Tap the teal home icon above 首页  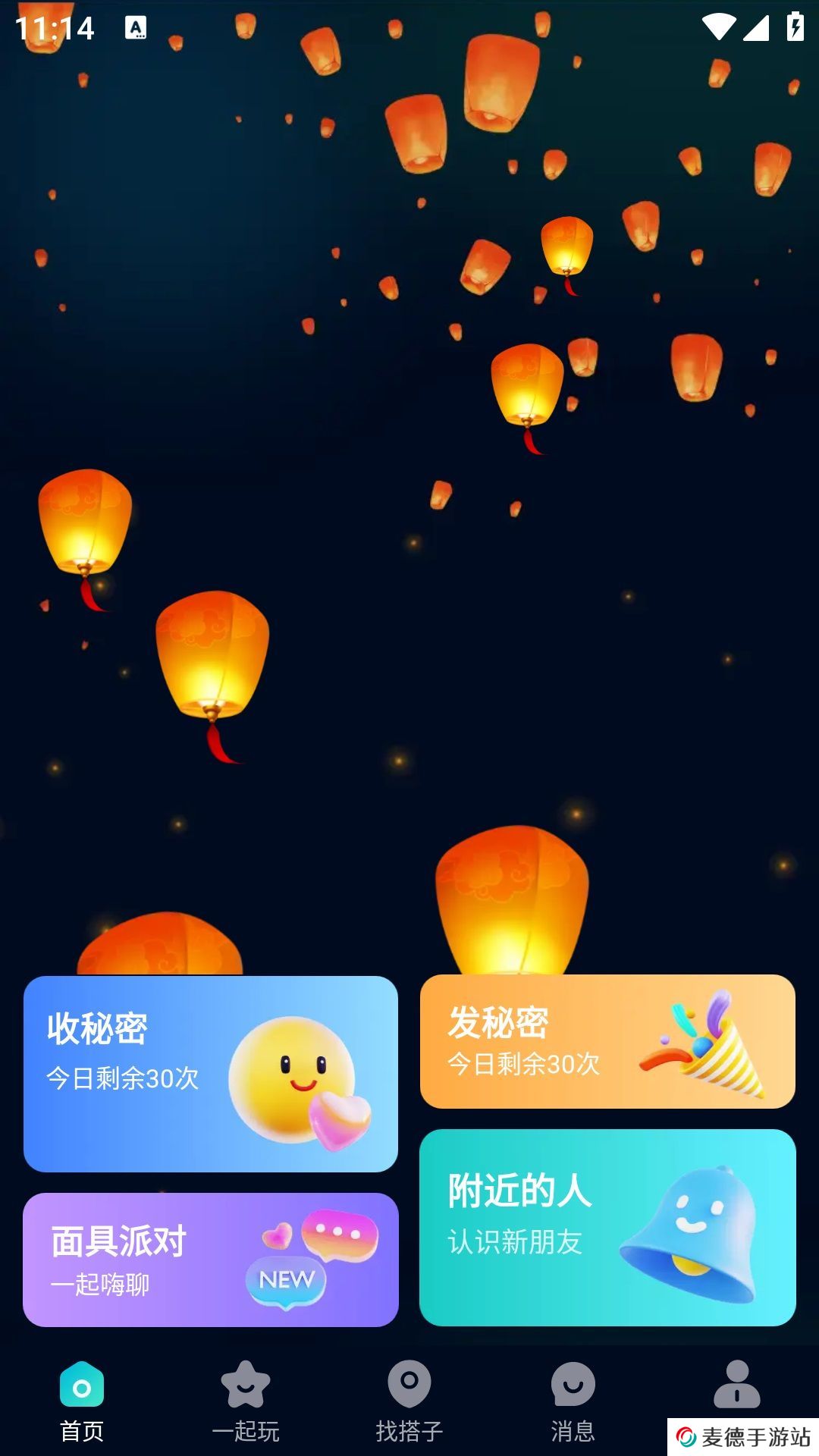81,1386
